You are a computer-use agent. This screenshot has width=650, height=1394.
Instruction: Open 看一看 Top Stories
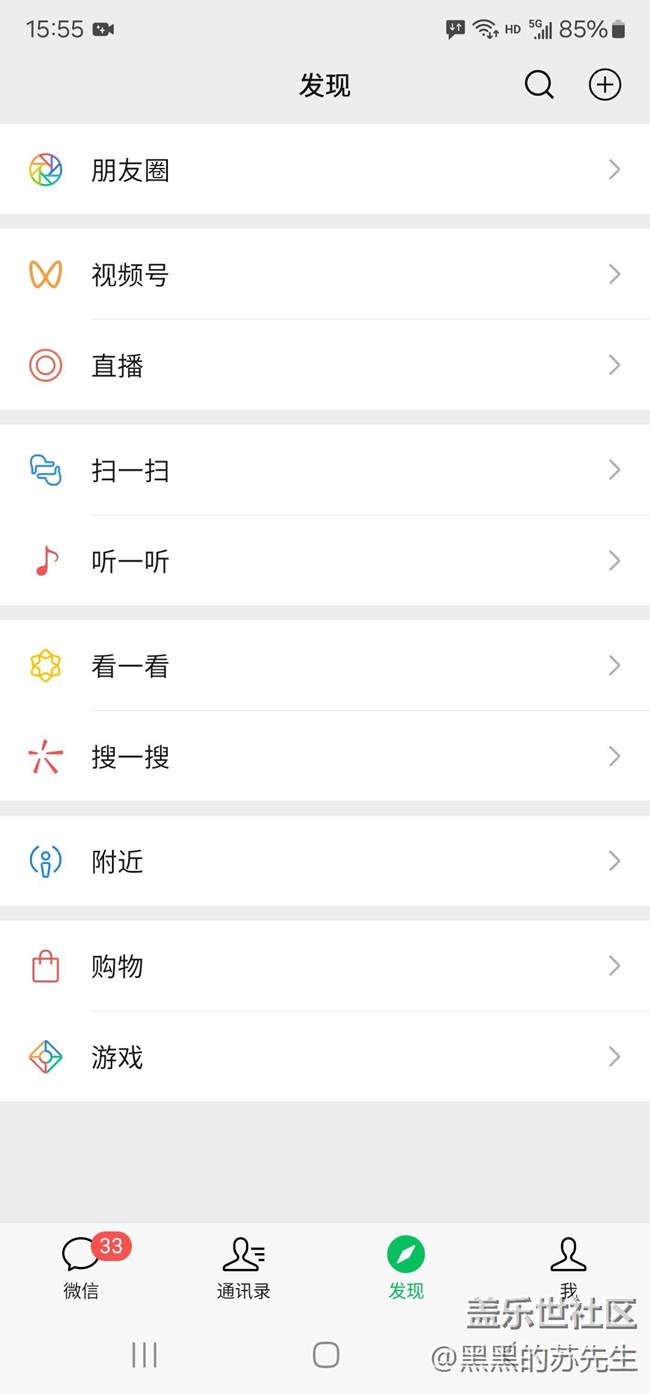tap(325, 666)
